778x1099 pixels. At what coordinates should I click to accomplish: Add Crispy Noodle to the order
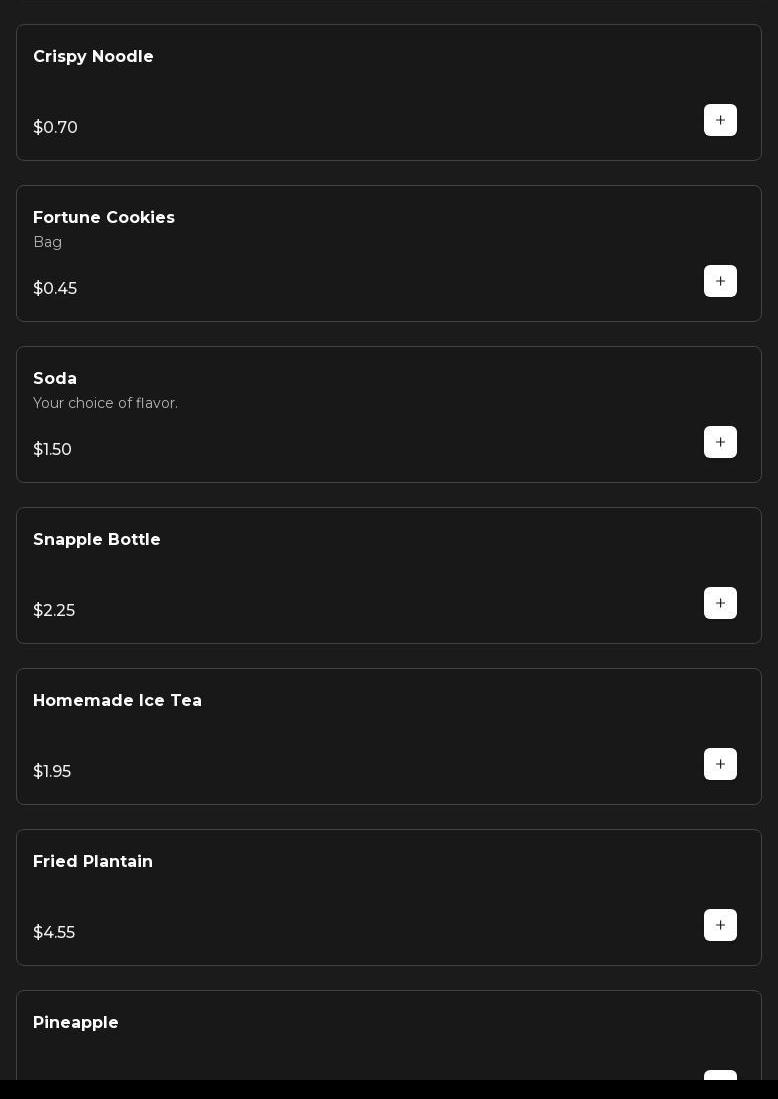[x=720, y=120]
